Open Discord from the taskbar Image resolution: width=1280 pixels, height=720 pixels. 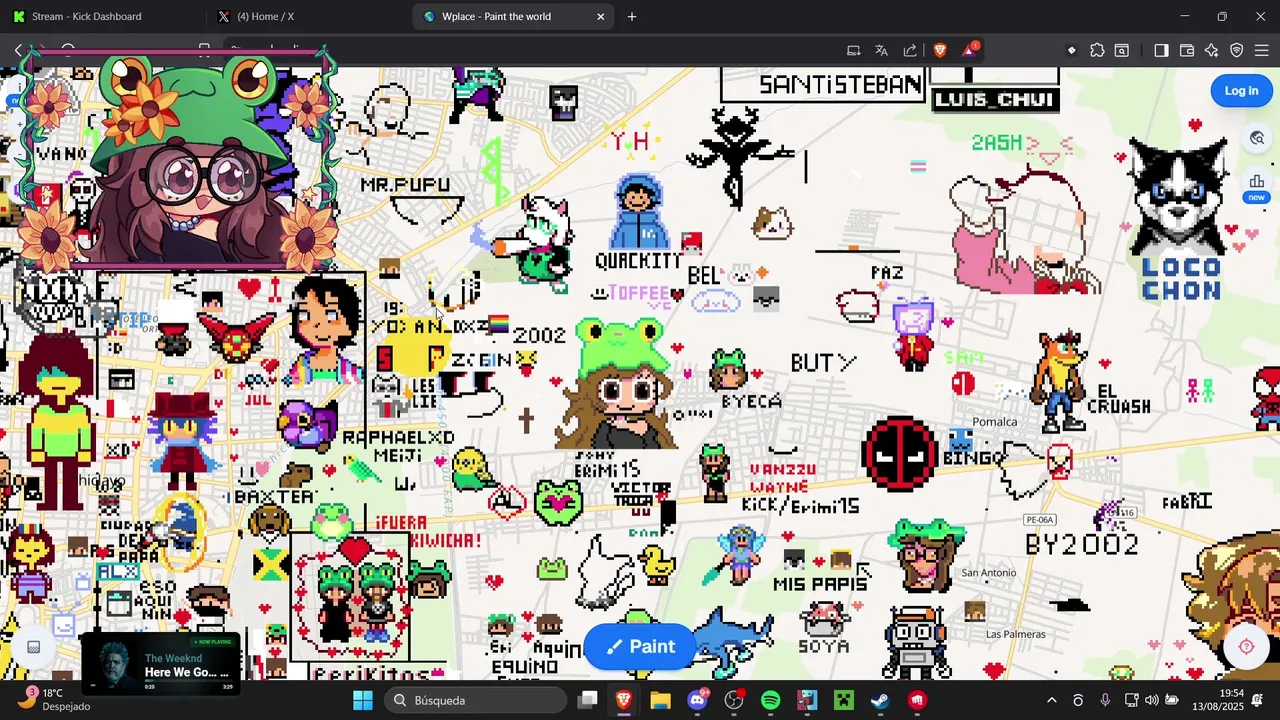(697, 700)
